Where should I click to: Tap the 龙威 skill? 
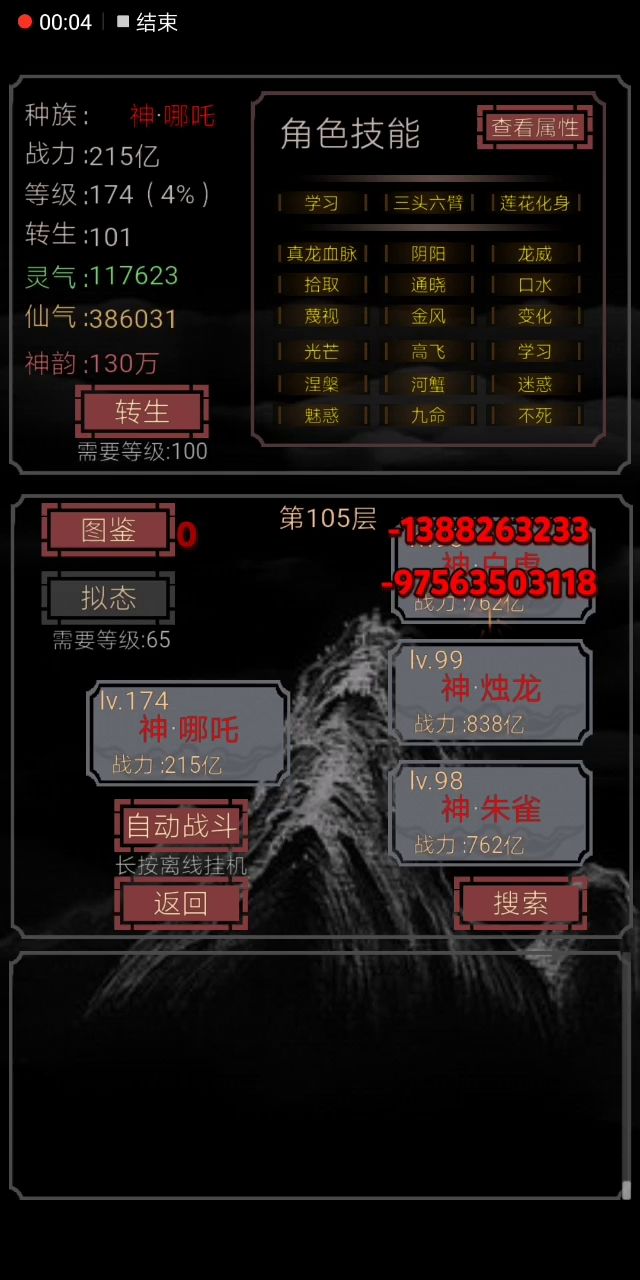pyautogui.click(x=535, y=254)
